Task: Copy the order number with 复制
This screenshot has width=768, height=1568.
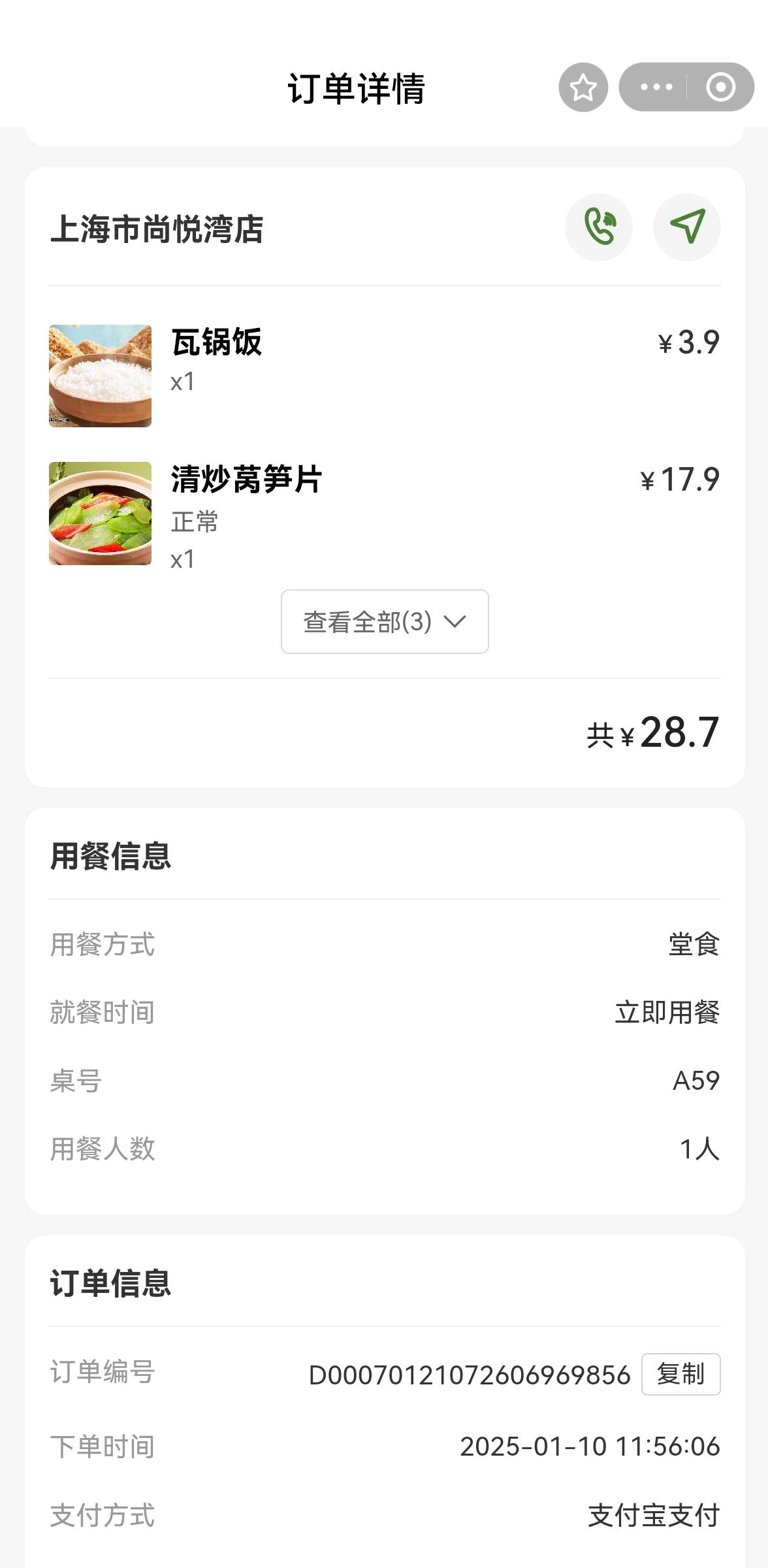Action: (x=680, y=1374)
